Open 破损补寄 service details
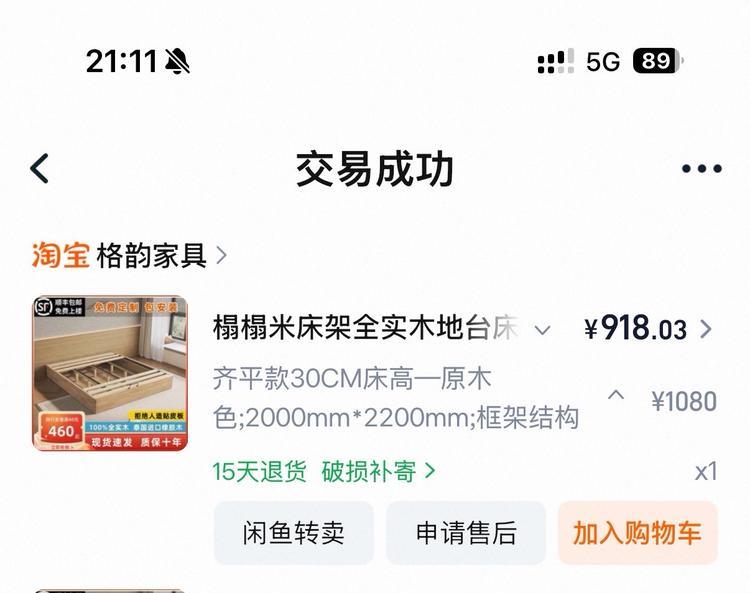Image resolution: width=750 pixels, height=593 pixels. [378, 471]
